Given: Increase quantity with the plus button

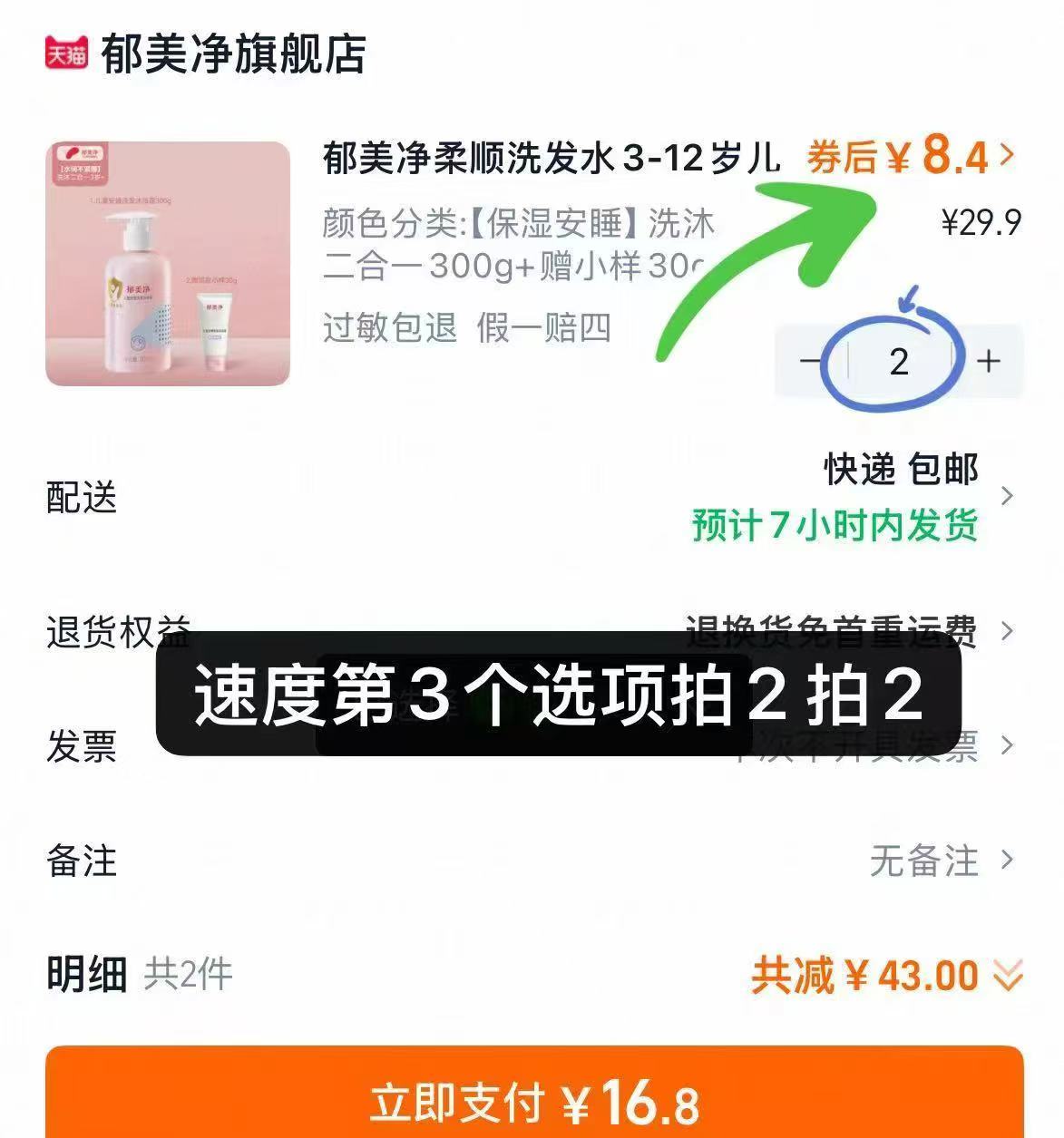Looking at the screenshot, I should (989, 361).
